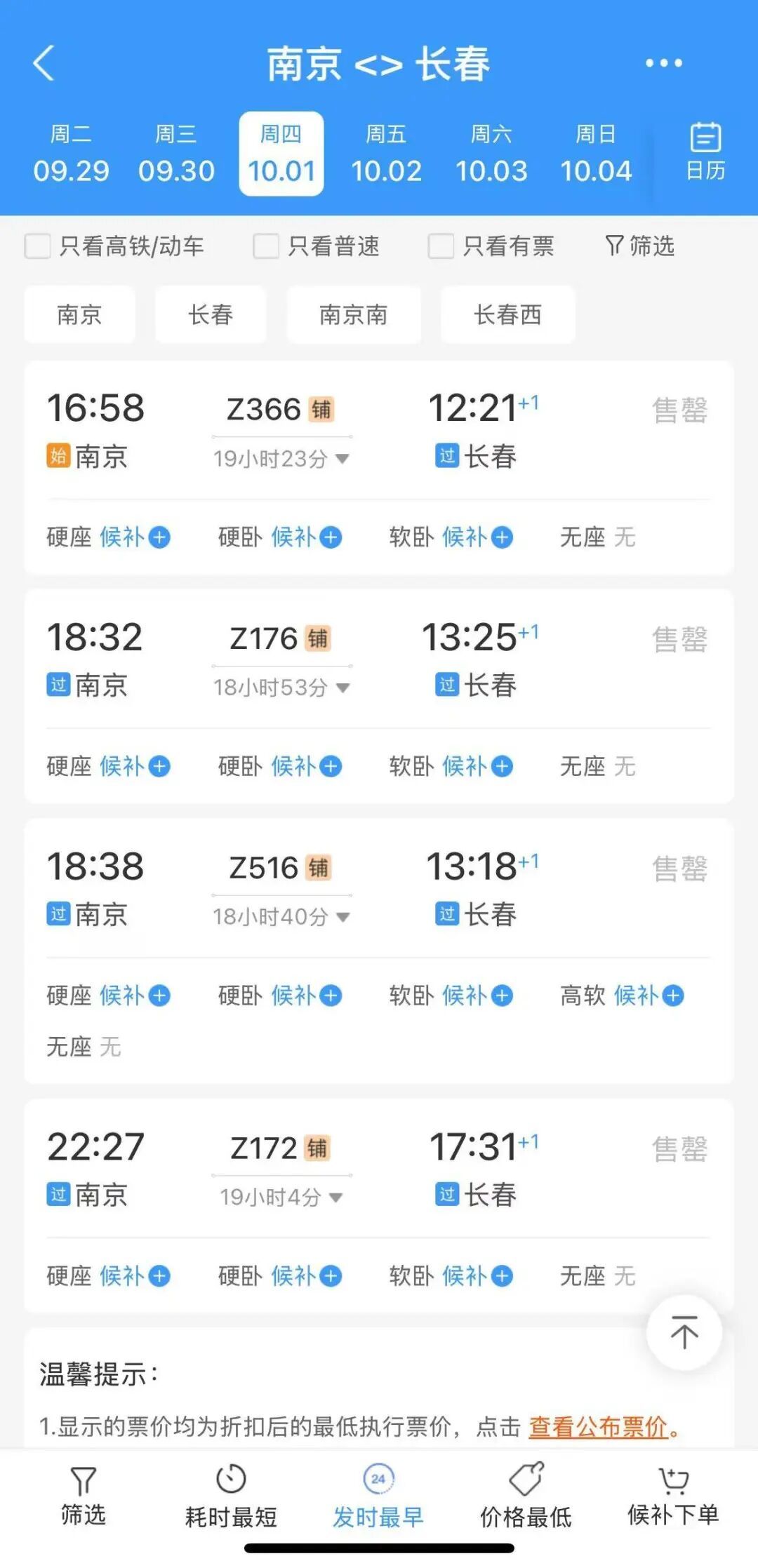Select the 南京南 station chip
This screenshot has width=758, height=1568.
coord(354,314)
